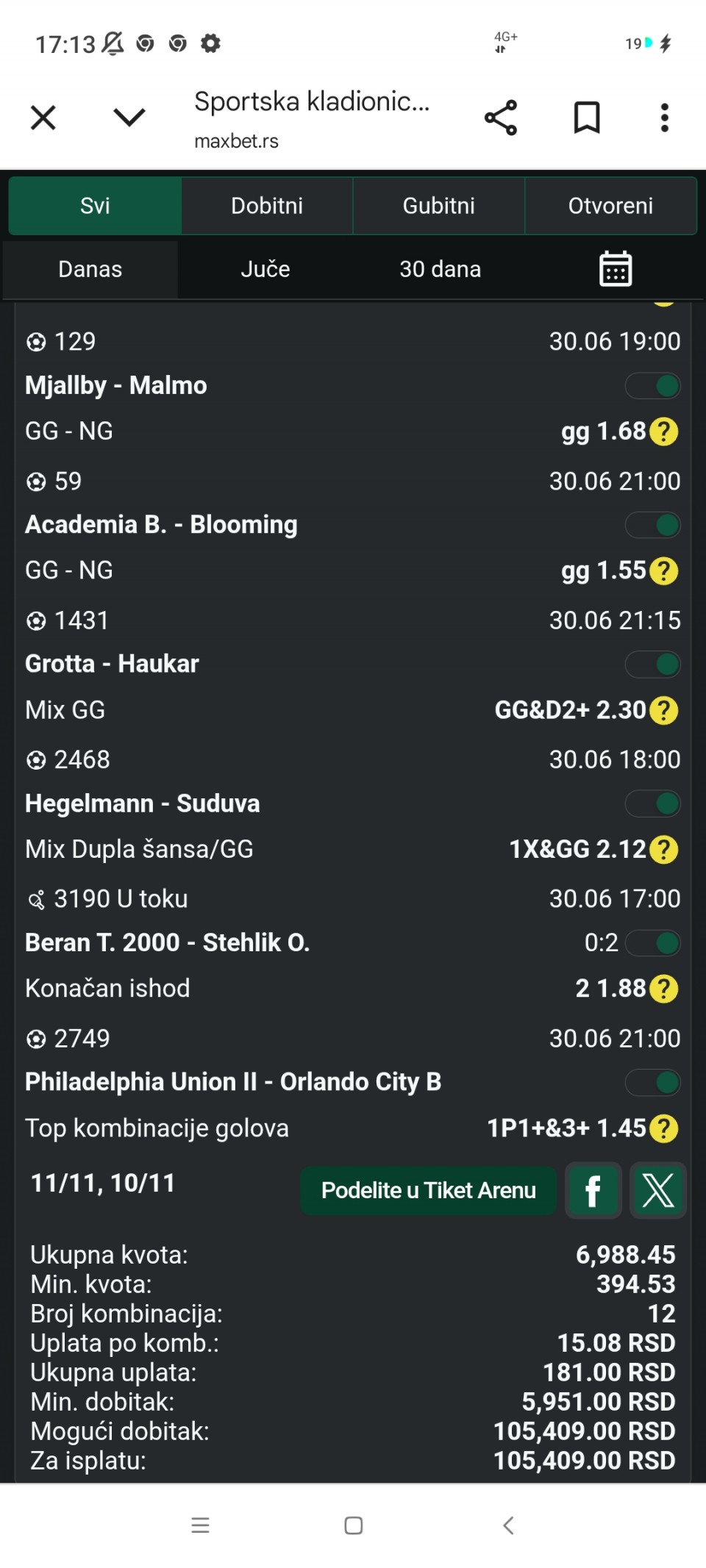The image size is (706, 1568).
Task: Open help icon beside GG&D2+ 2.30
Action: tap(664, 711)
